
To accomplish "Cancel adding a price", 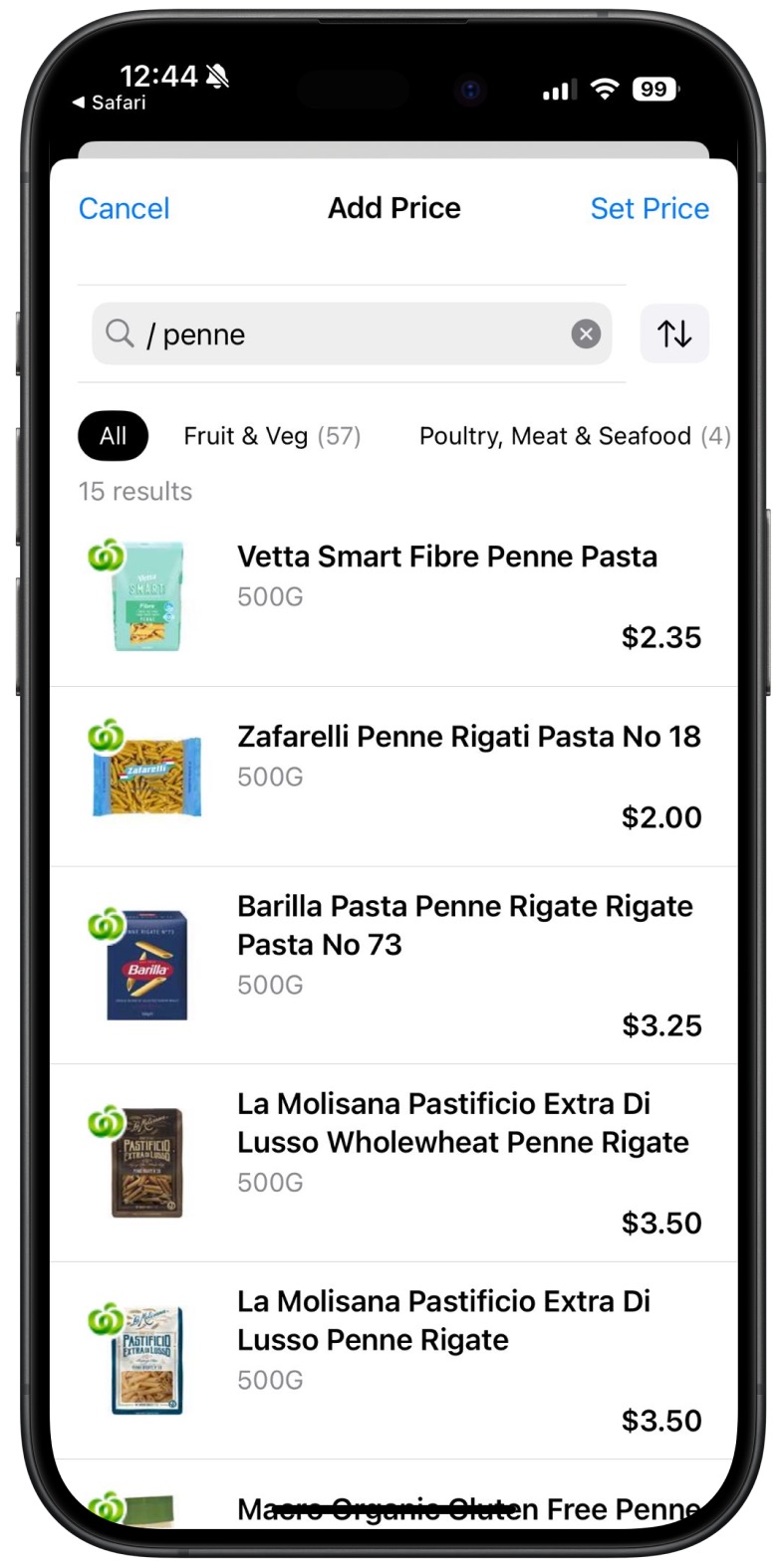I will pos(124,208).
